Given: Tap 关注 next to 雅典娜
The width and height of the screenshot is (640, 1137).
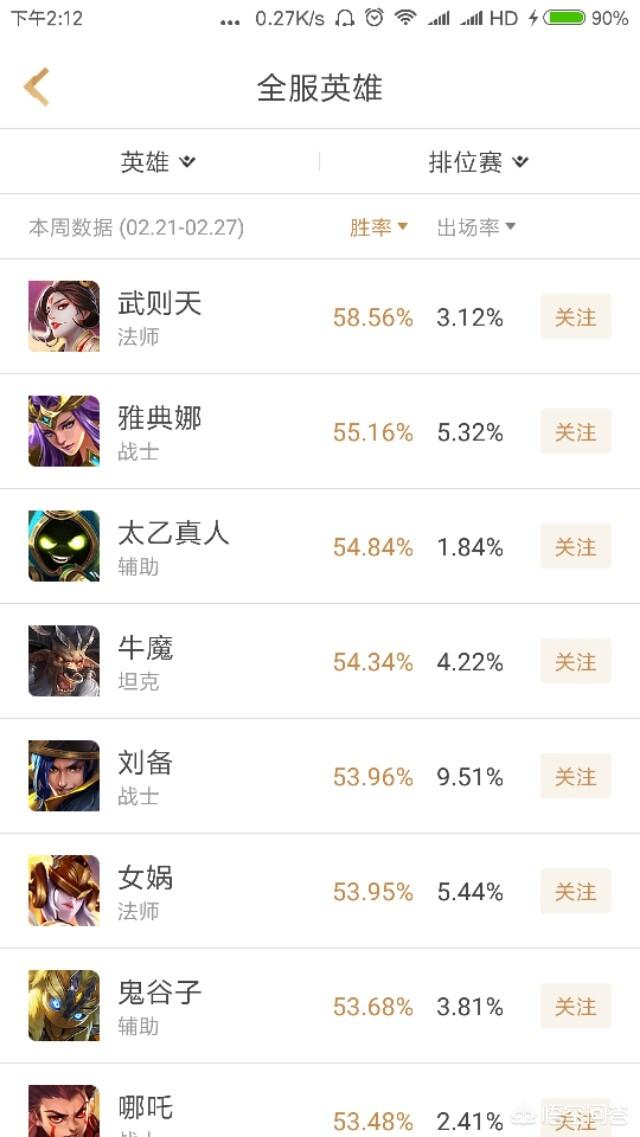Looking at the screenshot, I should point(575,432).
